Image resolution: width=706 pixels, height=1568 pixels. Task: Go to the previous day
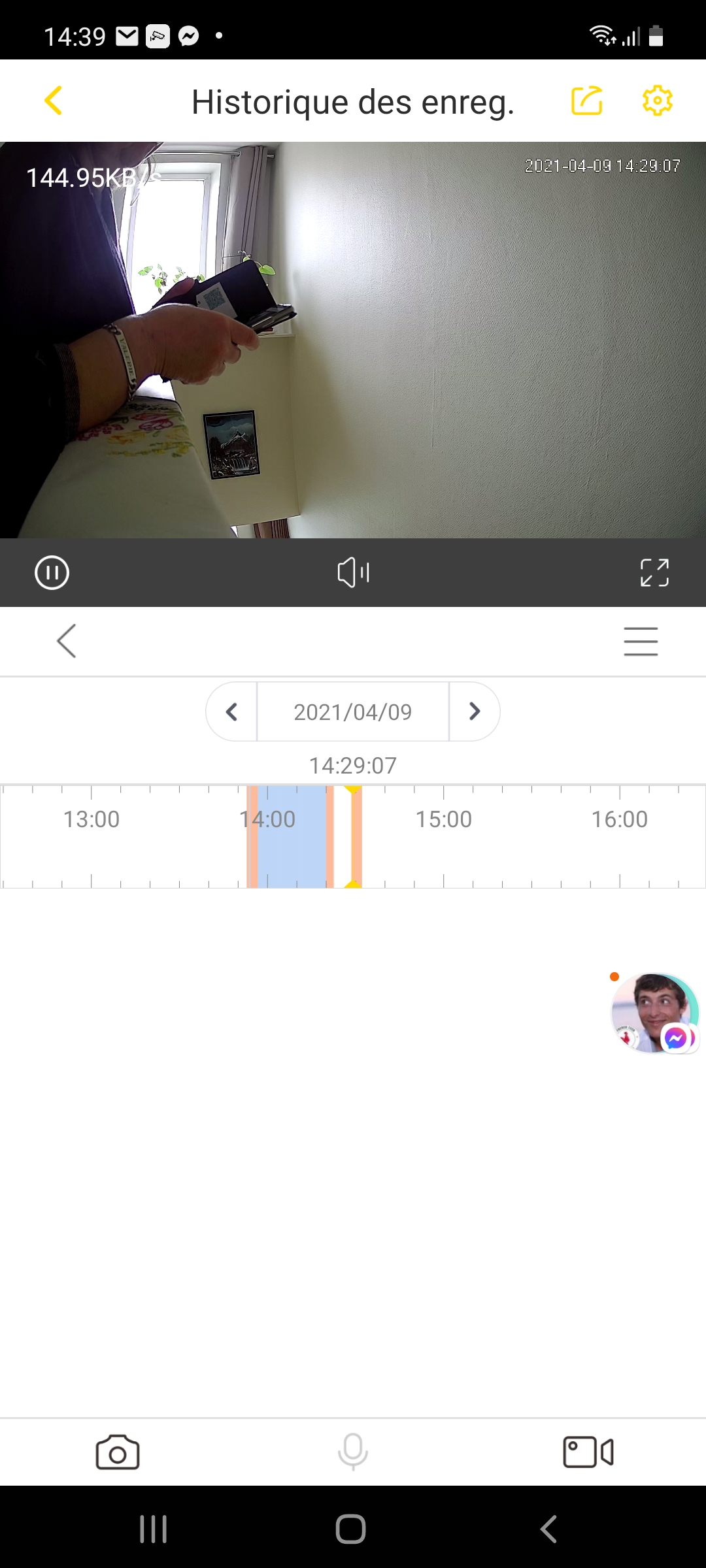pos(231,711)
